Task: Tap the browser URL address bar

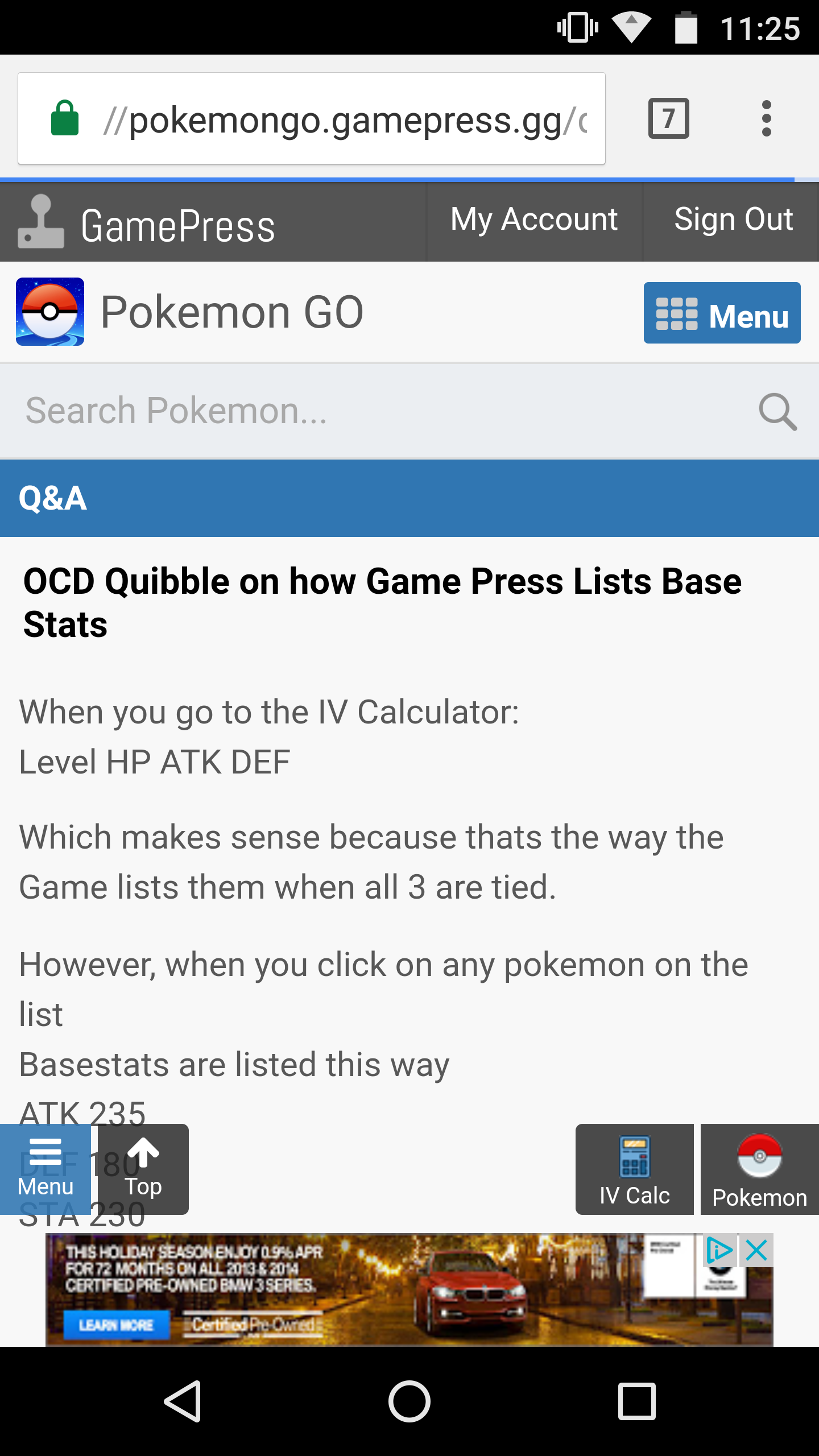Action: (312, 118)
